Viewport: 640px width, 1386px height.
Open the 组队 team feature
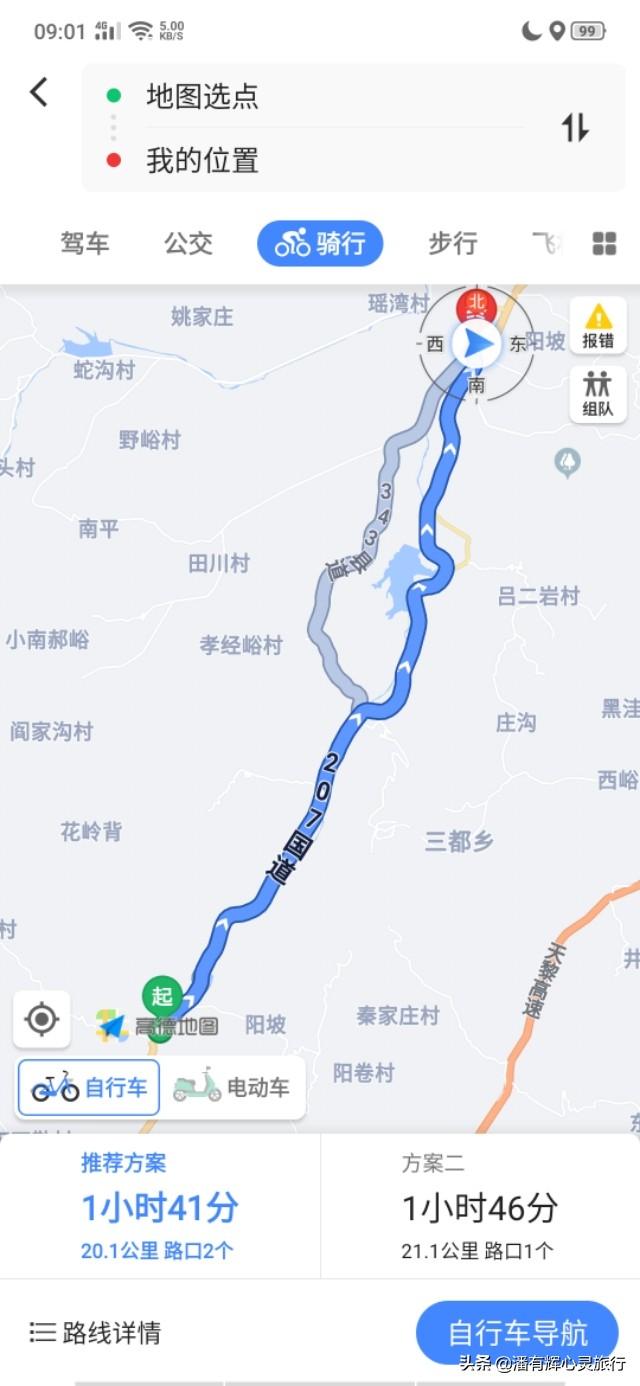coord(598,393)
